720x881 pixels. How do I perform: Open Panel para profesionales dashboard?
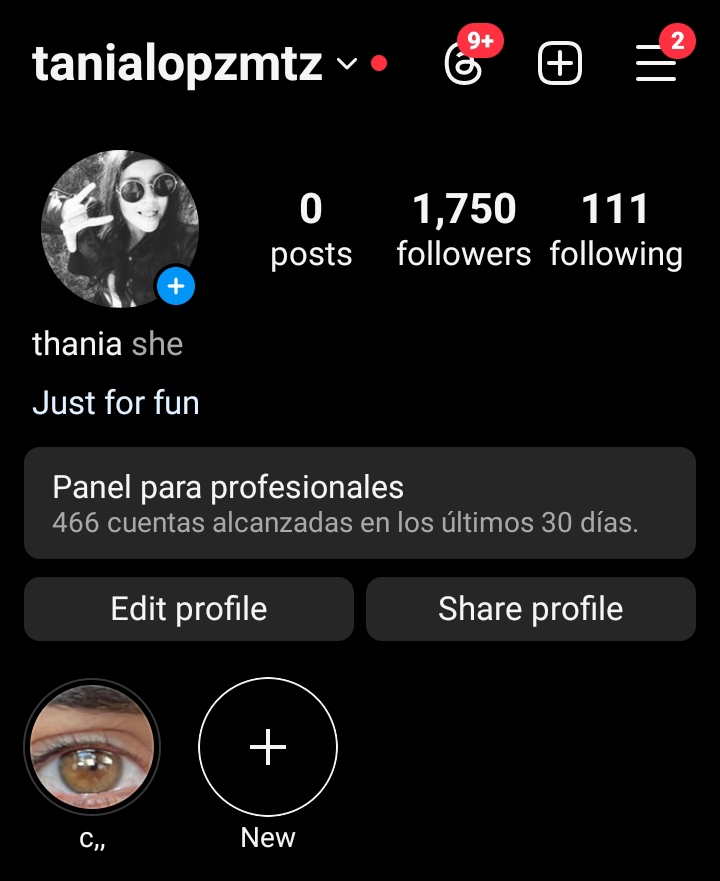(x=360, y=503)
